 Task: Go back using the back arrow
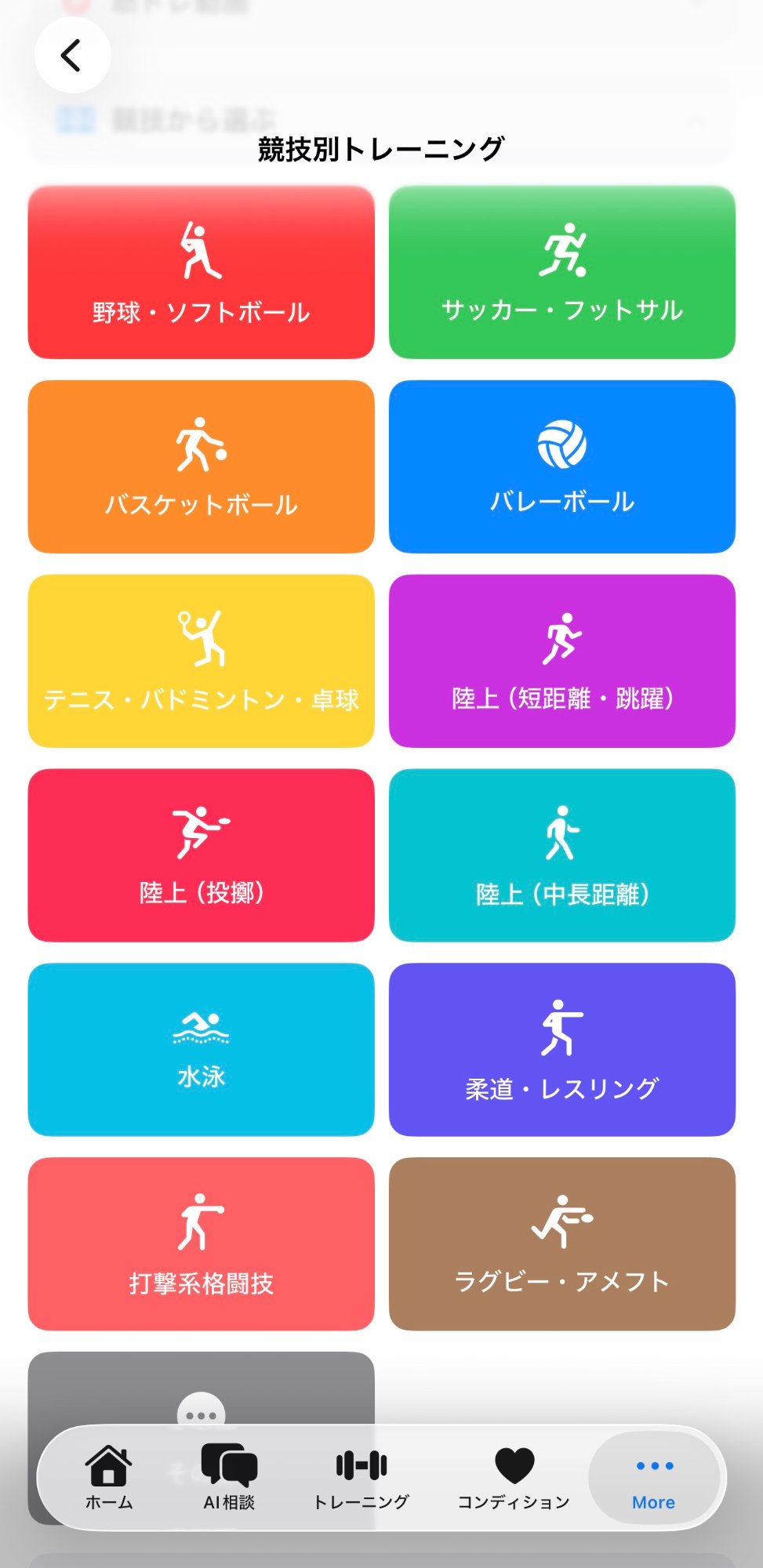click(73, 56)
